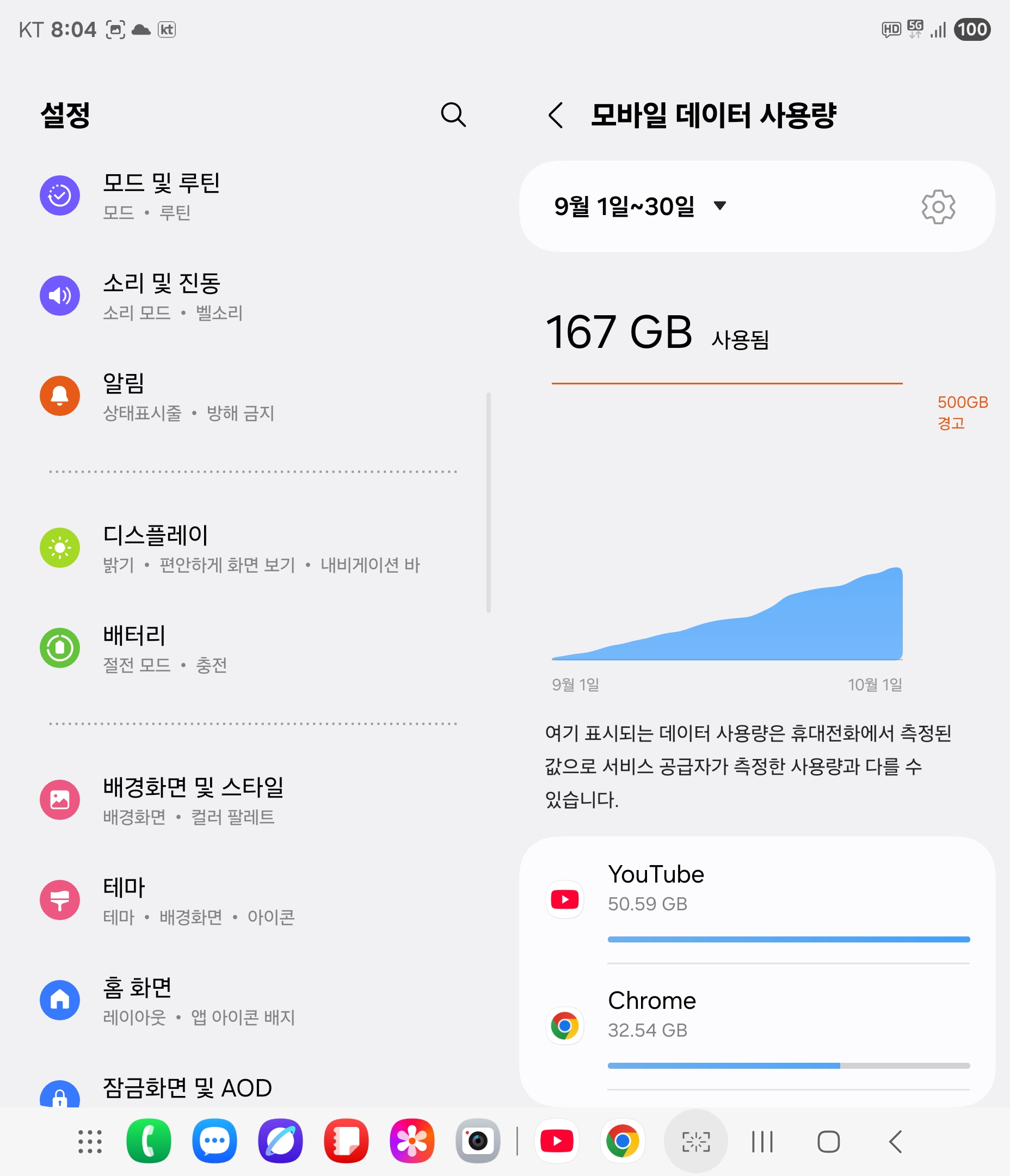Open data usage gear settings
The width and height of the screenshot is (1010, 1176).
[x=938, y=206]
